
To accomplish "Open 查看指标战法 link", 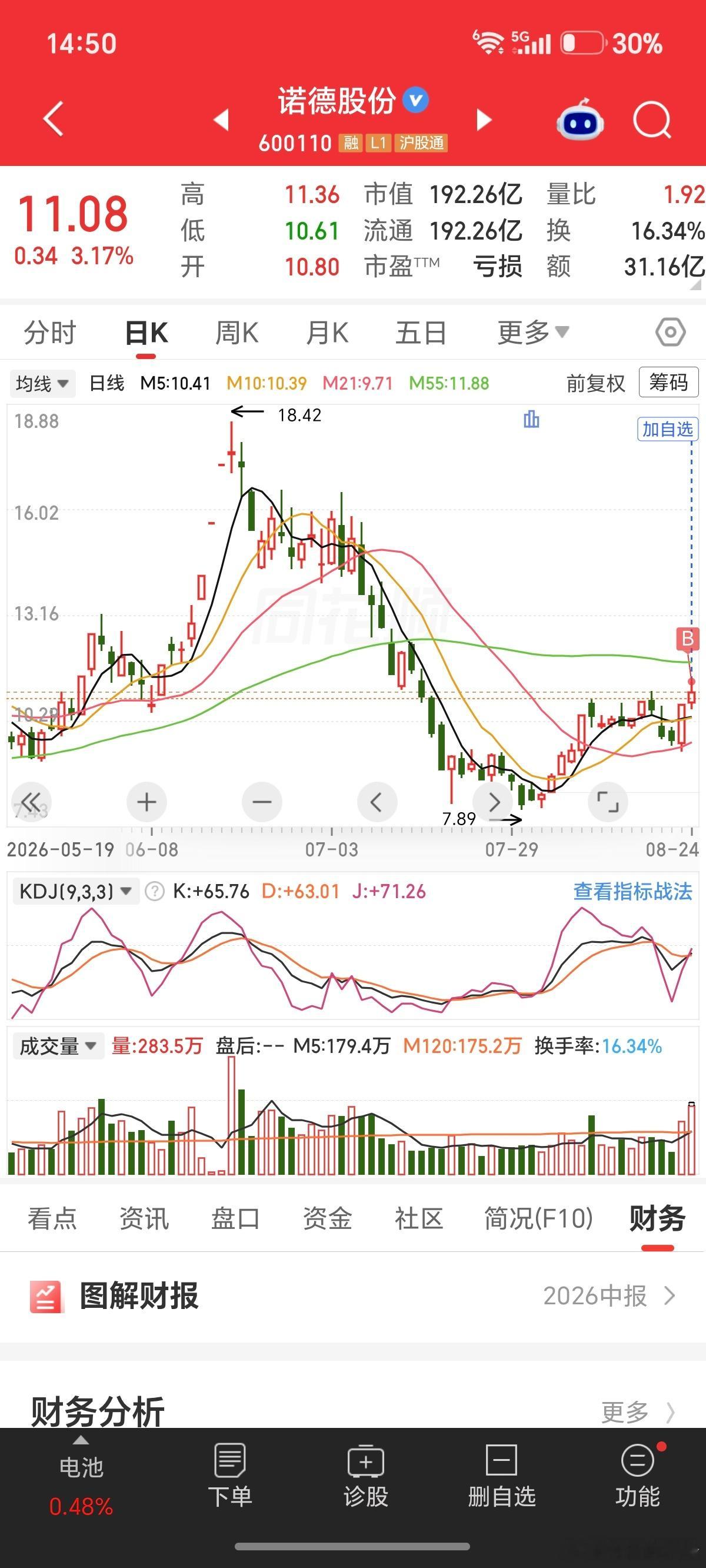I will click(x=632, y=892).
